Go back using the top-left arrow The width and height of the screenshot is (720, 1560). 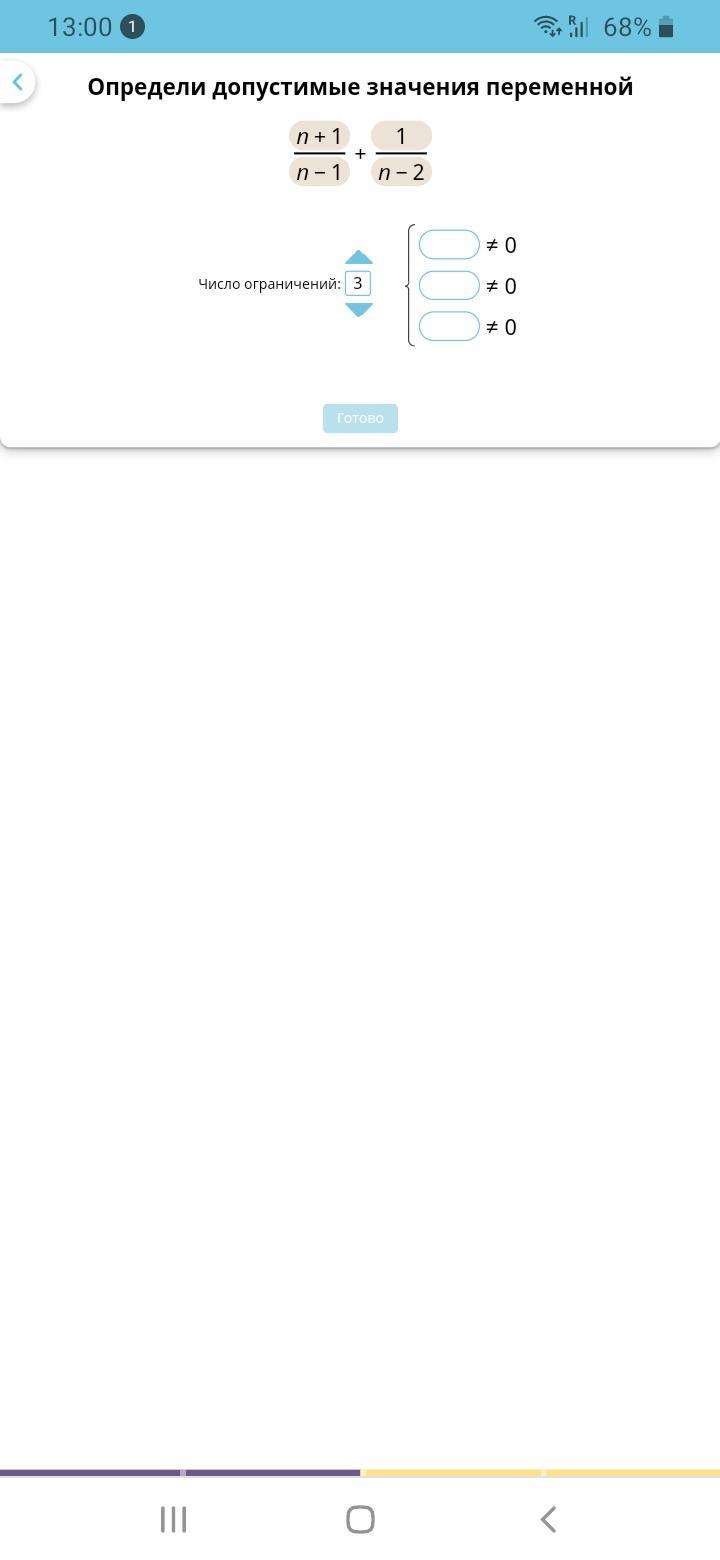(17, 83)
